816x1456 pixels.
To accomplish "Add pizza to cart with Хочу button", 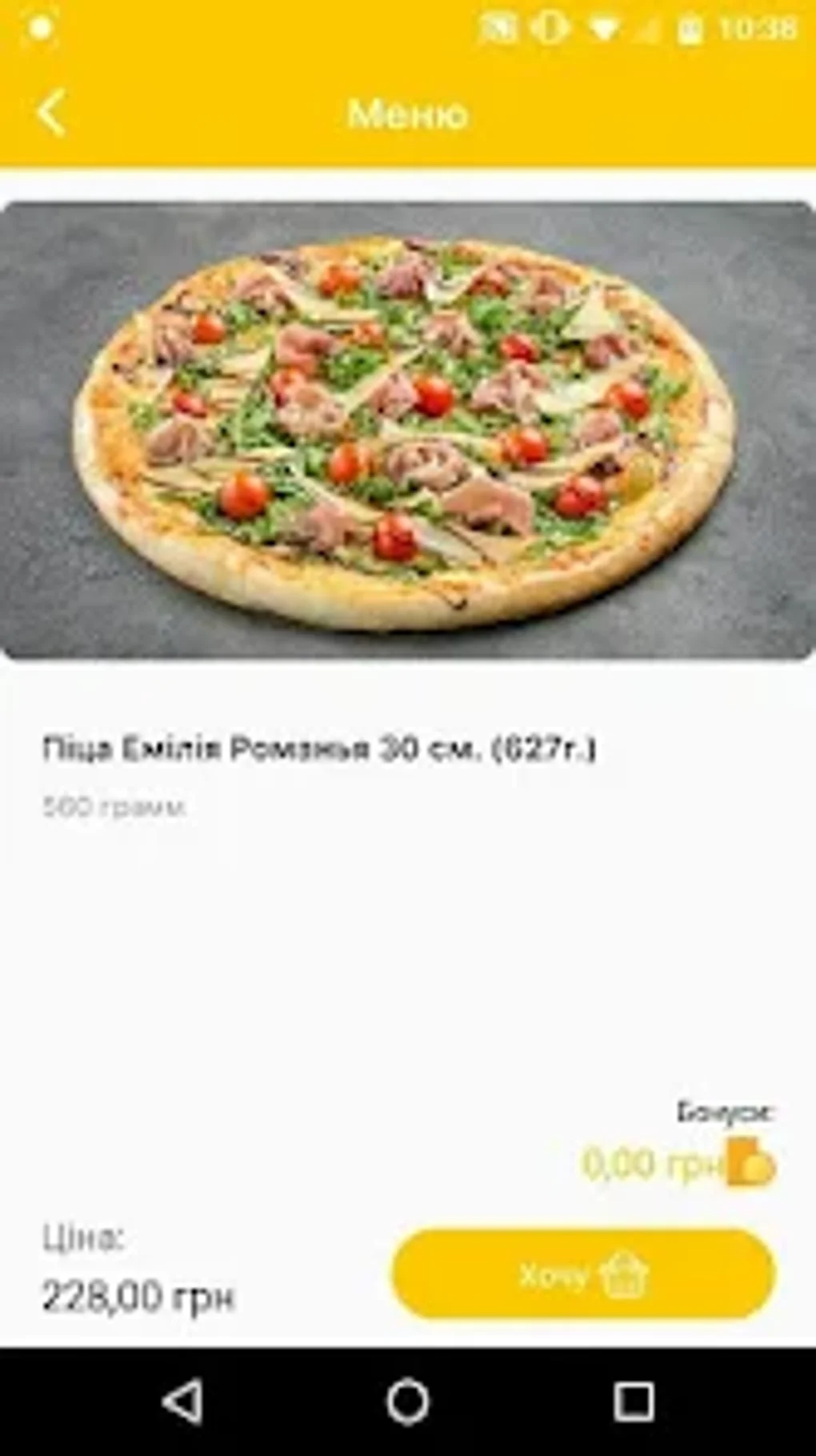I will (582, 1274).
